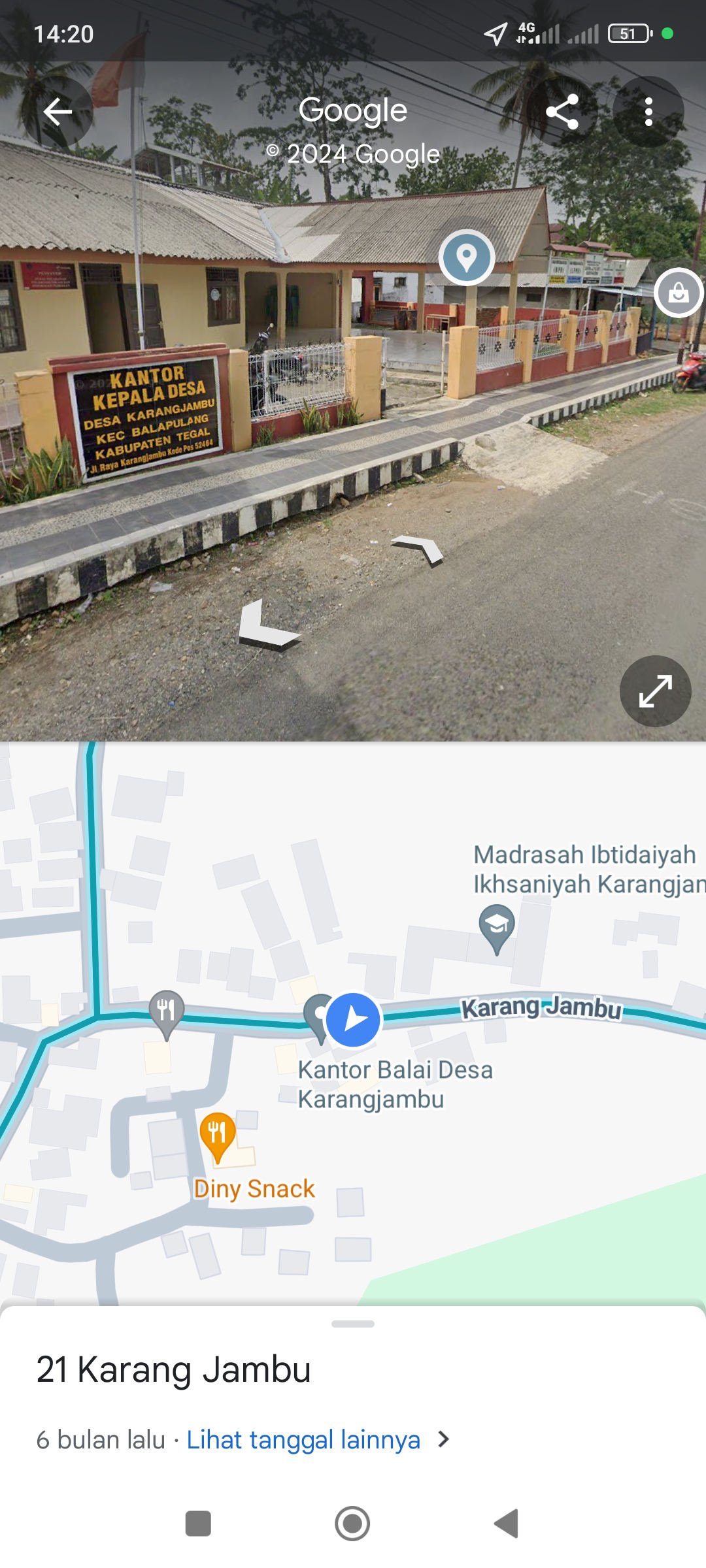Go back with the top-left arrow
This screenshot has width=706, height=1568.
58,112
